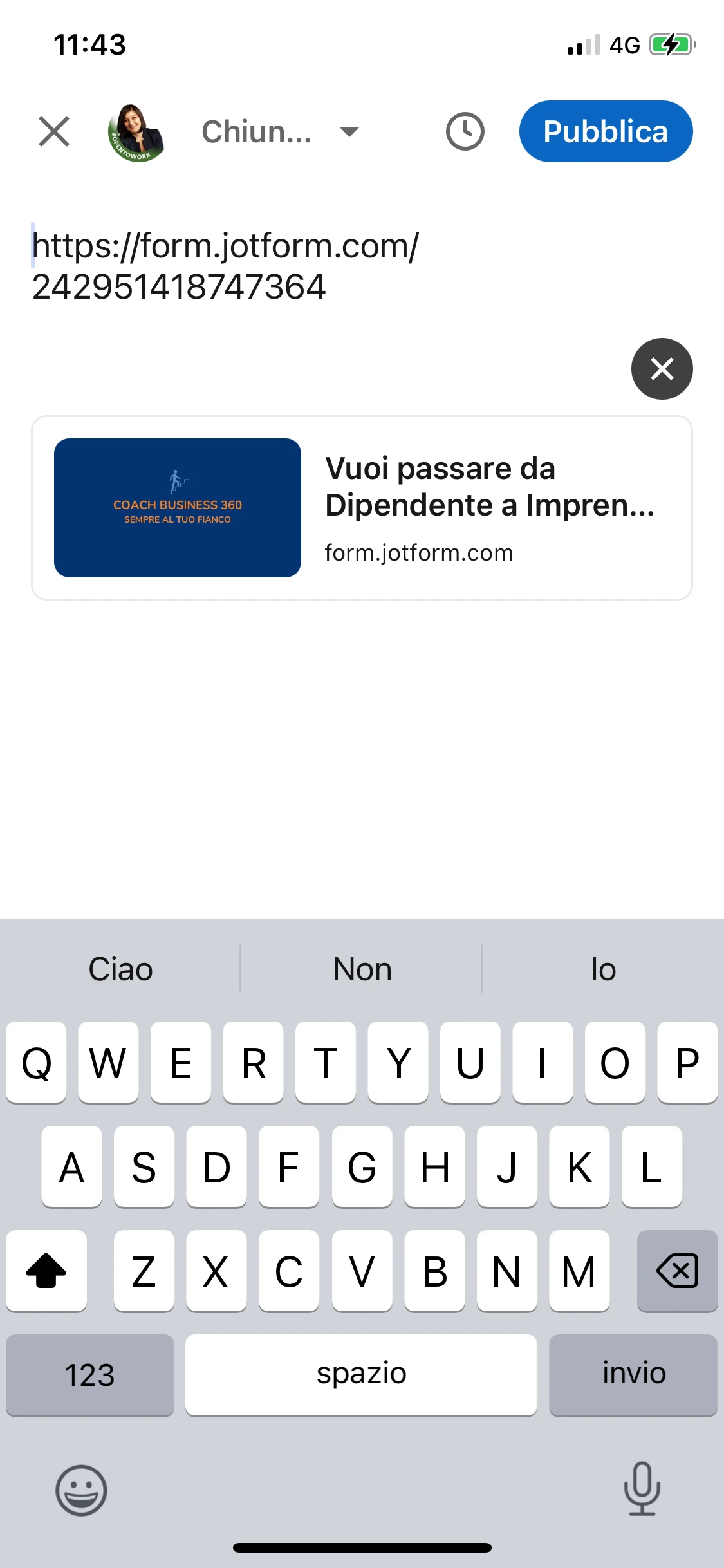Toggle shift for uppercase typing
This screenshot has height=1568, width=724.
(x=46, y=1271)
